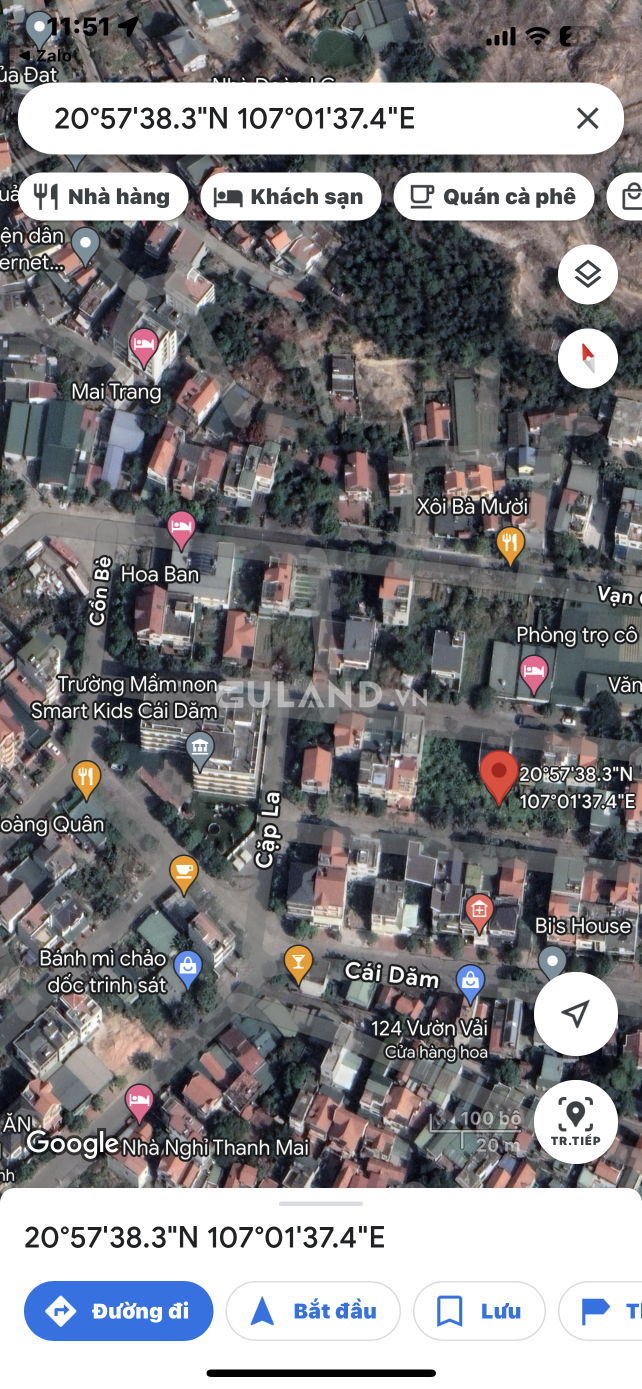Image resolution: width=642 pixels, height=1389 pixels.
Task: Filter by Nhà hàng chip
Action: click(x=103, y=196)
